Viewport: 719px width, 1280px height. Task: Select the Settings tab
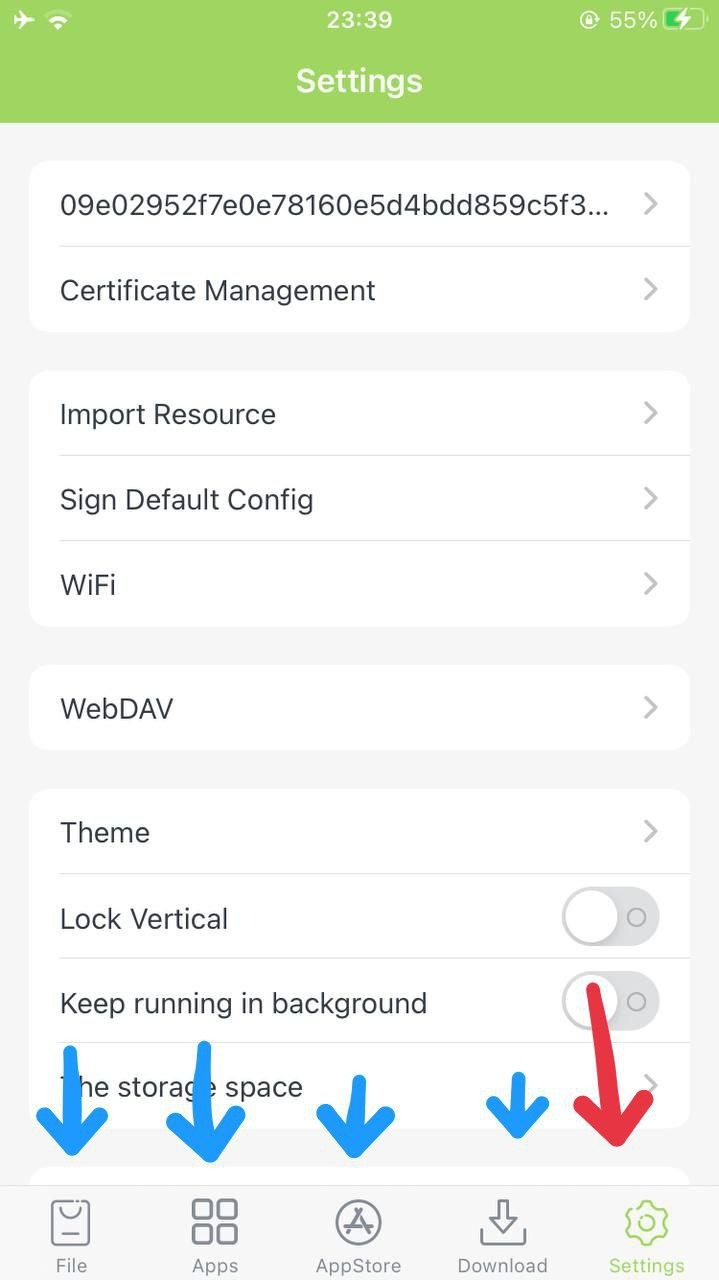(x=646, y=1235)
